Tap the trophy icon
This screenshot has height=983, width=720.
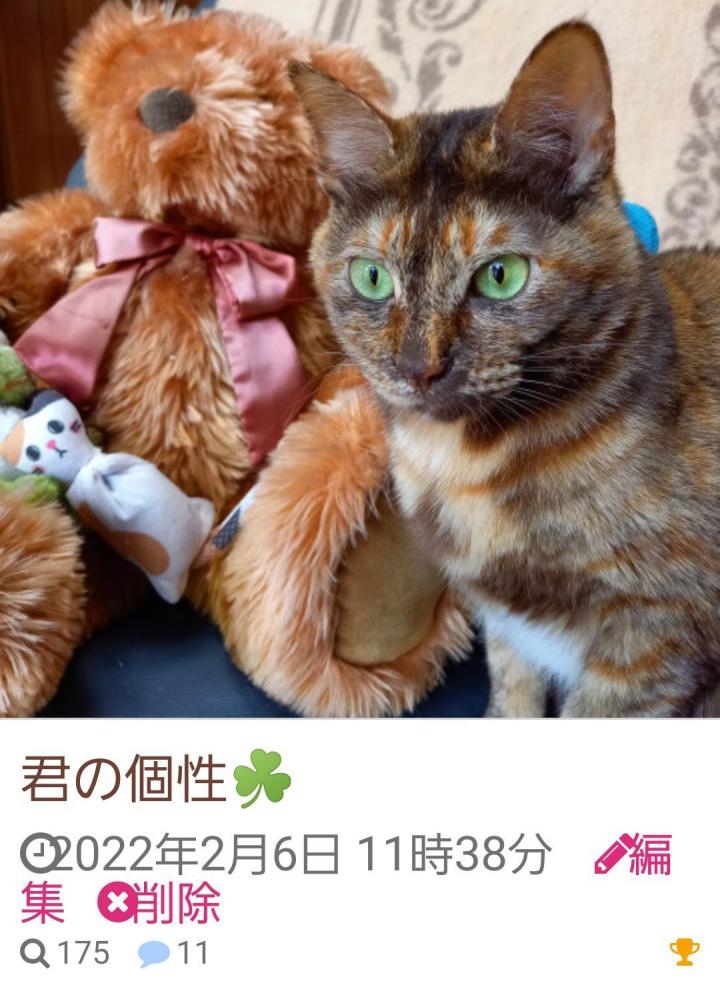coord(685,952)
